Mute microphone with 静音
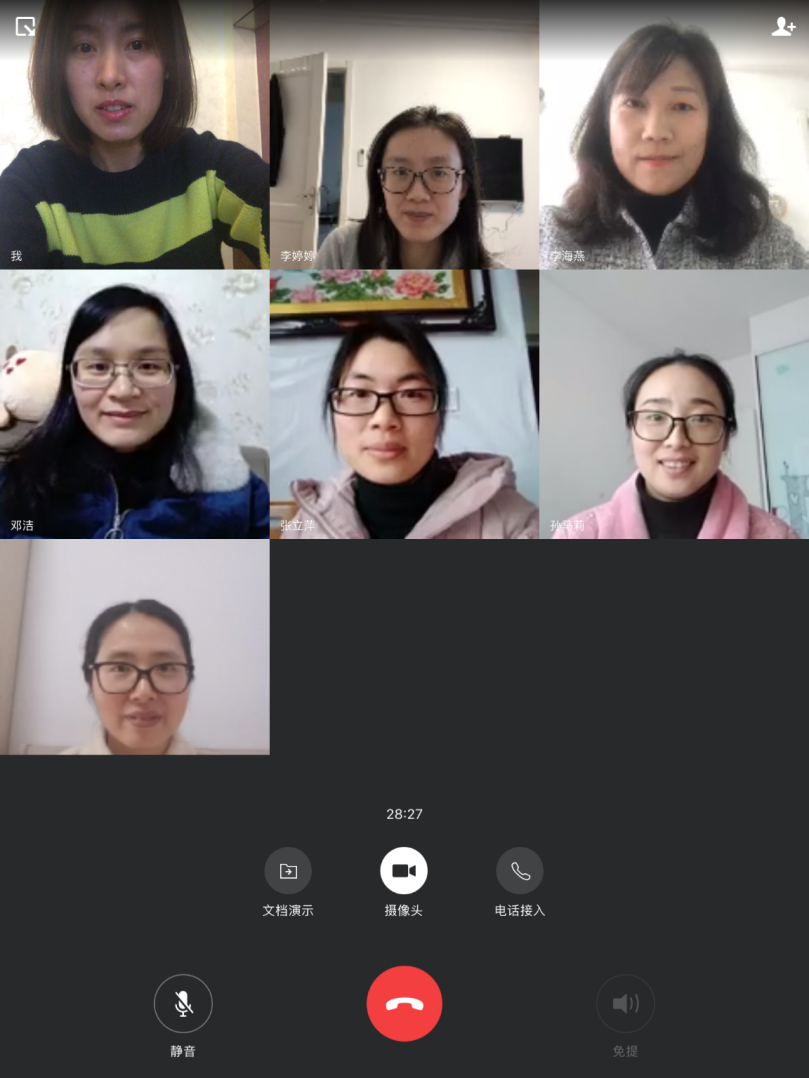809x1078 pixels. coord(183,1003)
